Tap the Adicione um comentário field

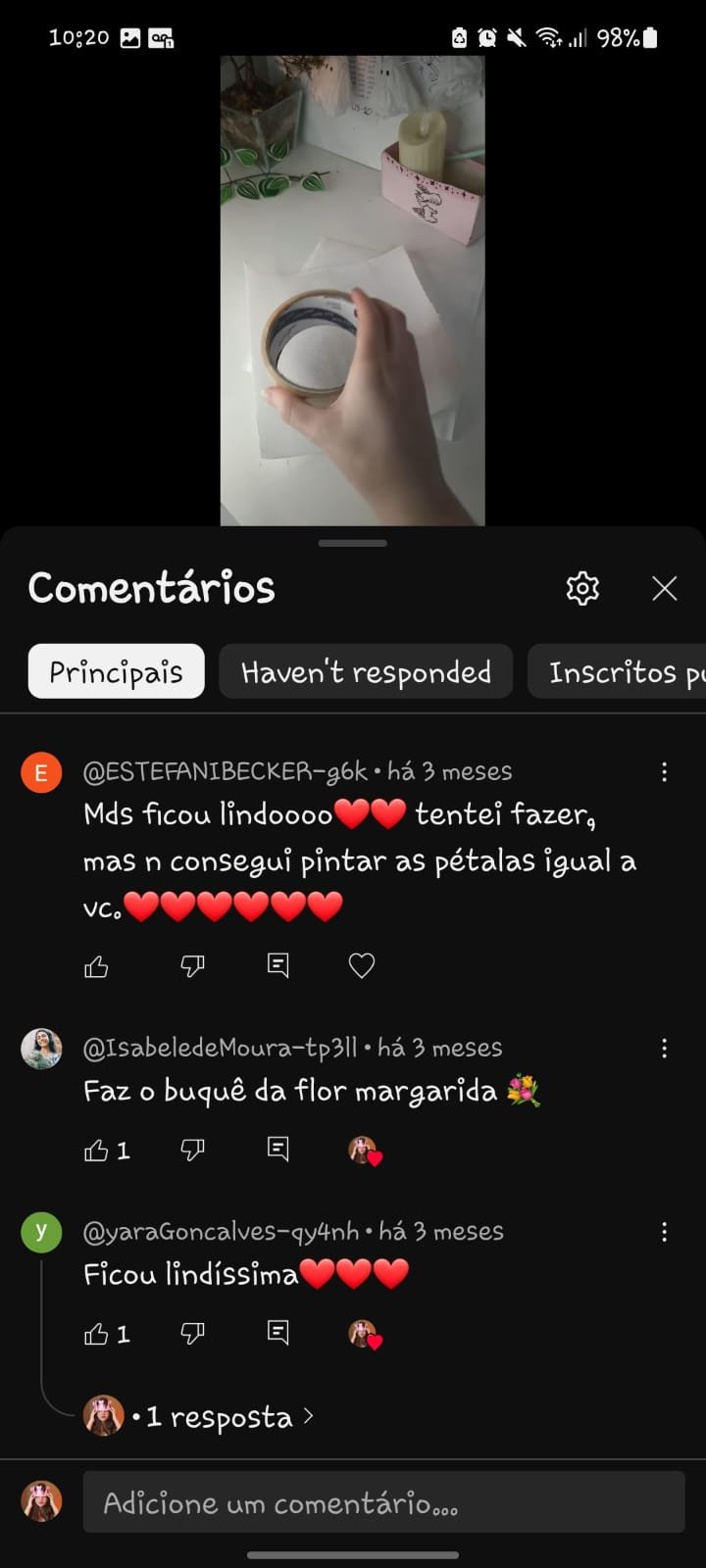coord(382,1502)
